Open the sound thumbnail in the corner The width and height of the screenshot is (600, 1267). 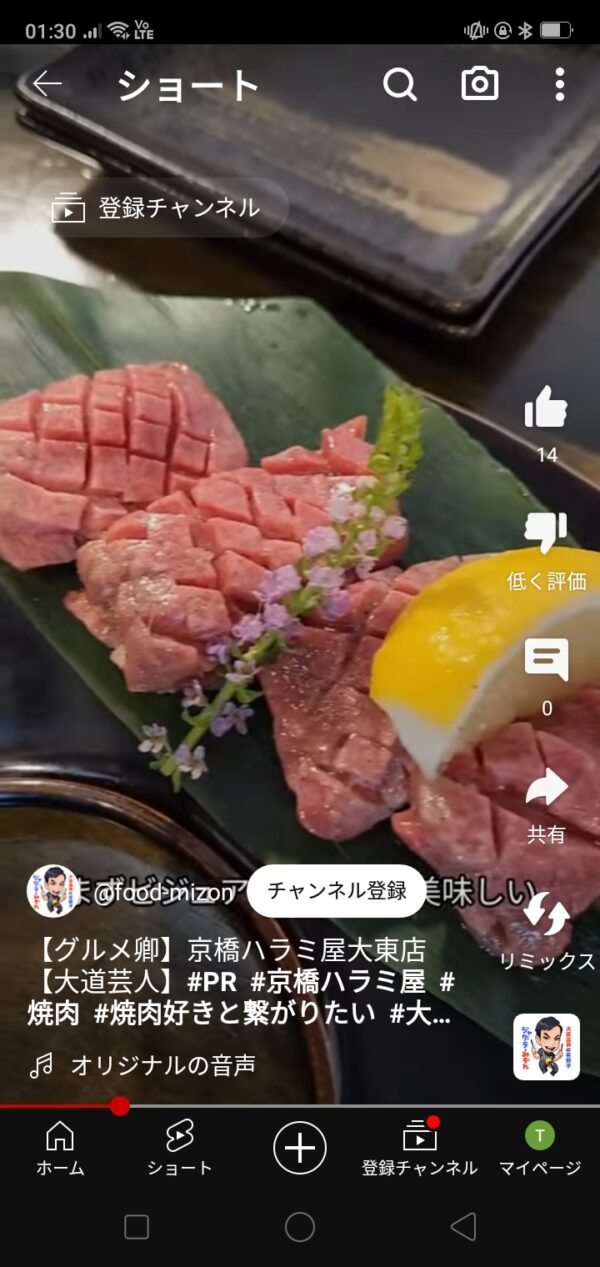point(546,1047)
